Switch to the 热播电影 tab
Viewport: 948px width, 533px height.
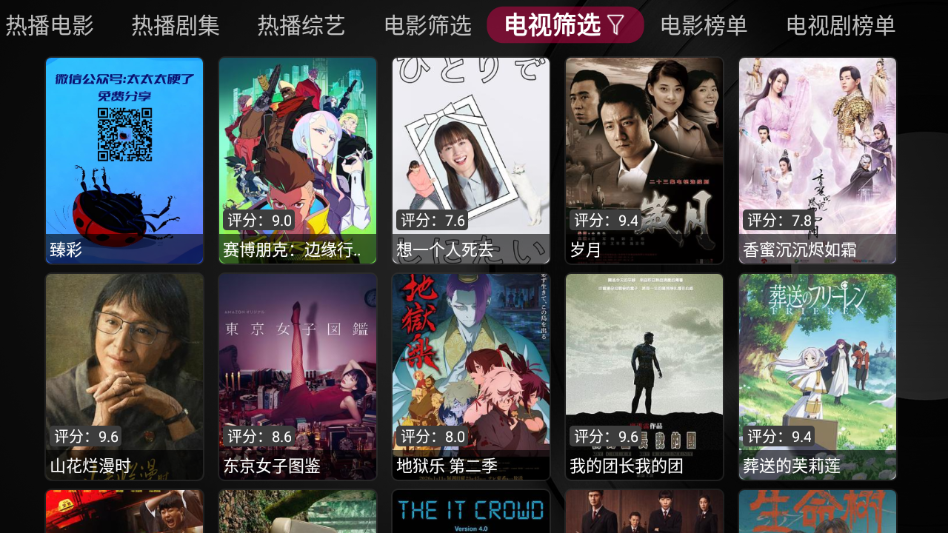(x=50, y=26)
